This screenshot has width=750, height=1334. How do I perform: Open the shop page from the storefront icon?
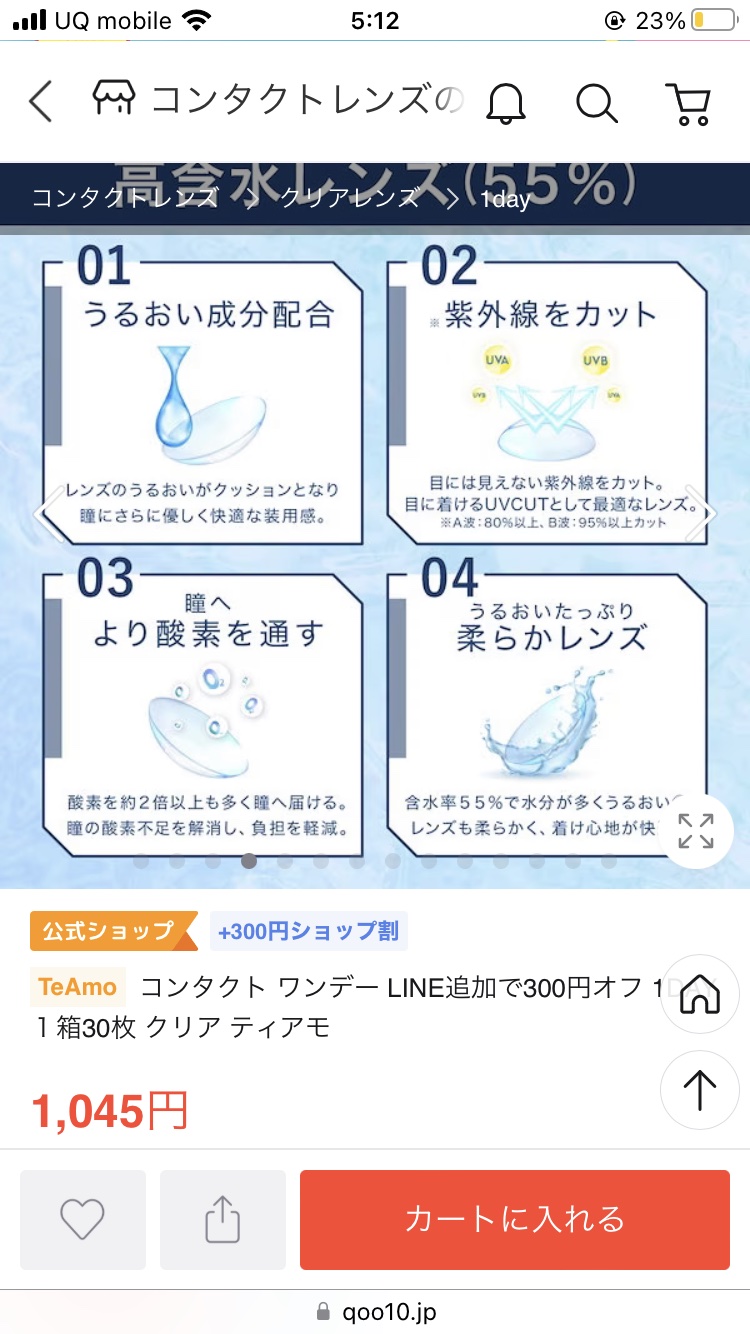[113, 99]
